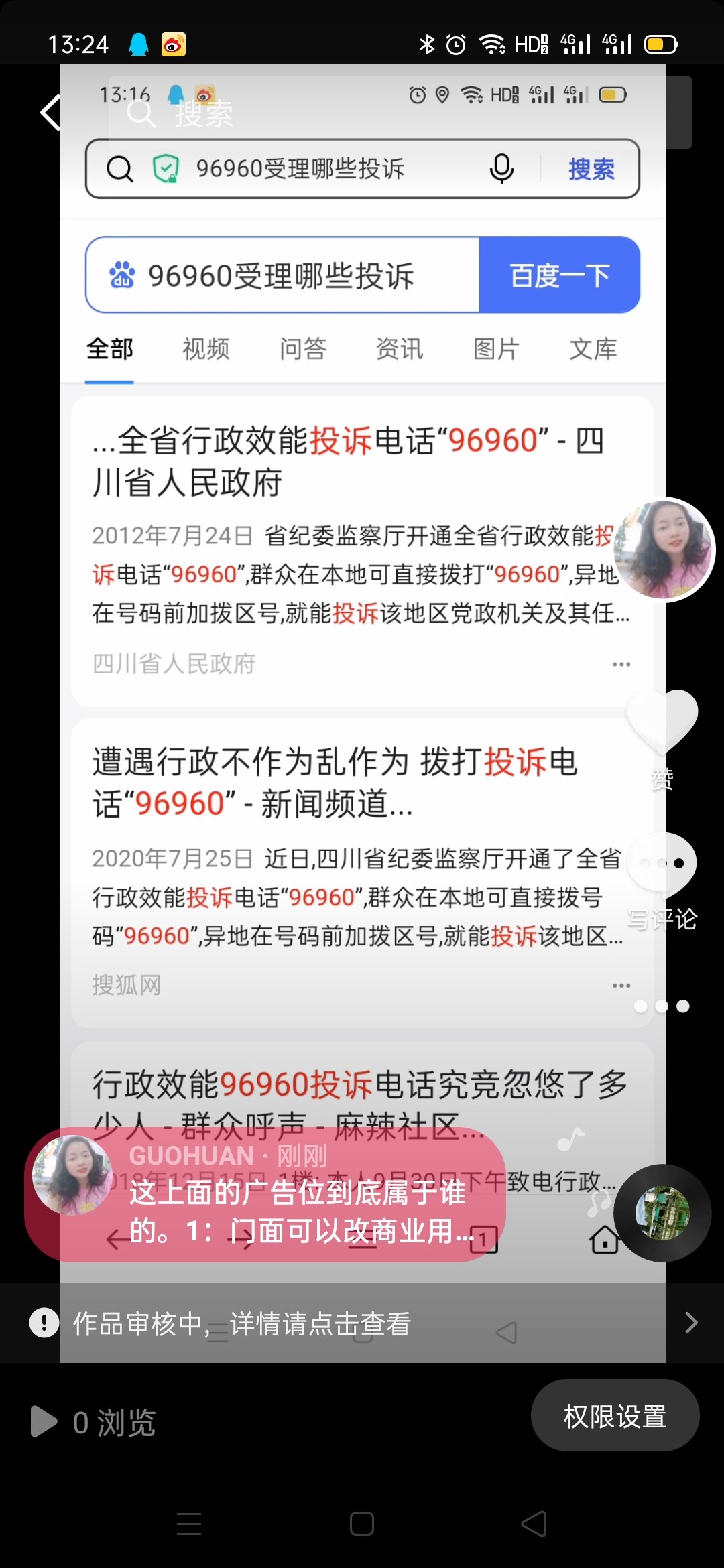The image size is (724, 1568).
Task: Tap the system back triangle
Action: point(534,1524)
